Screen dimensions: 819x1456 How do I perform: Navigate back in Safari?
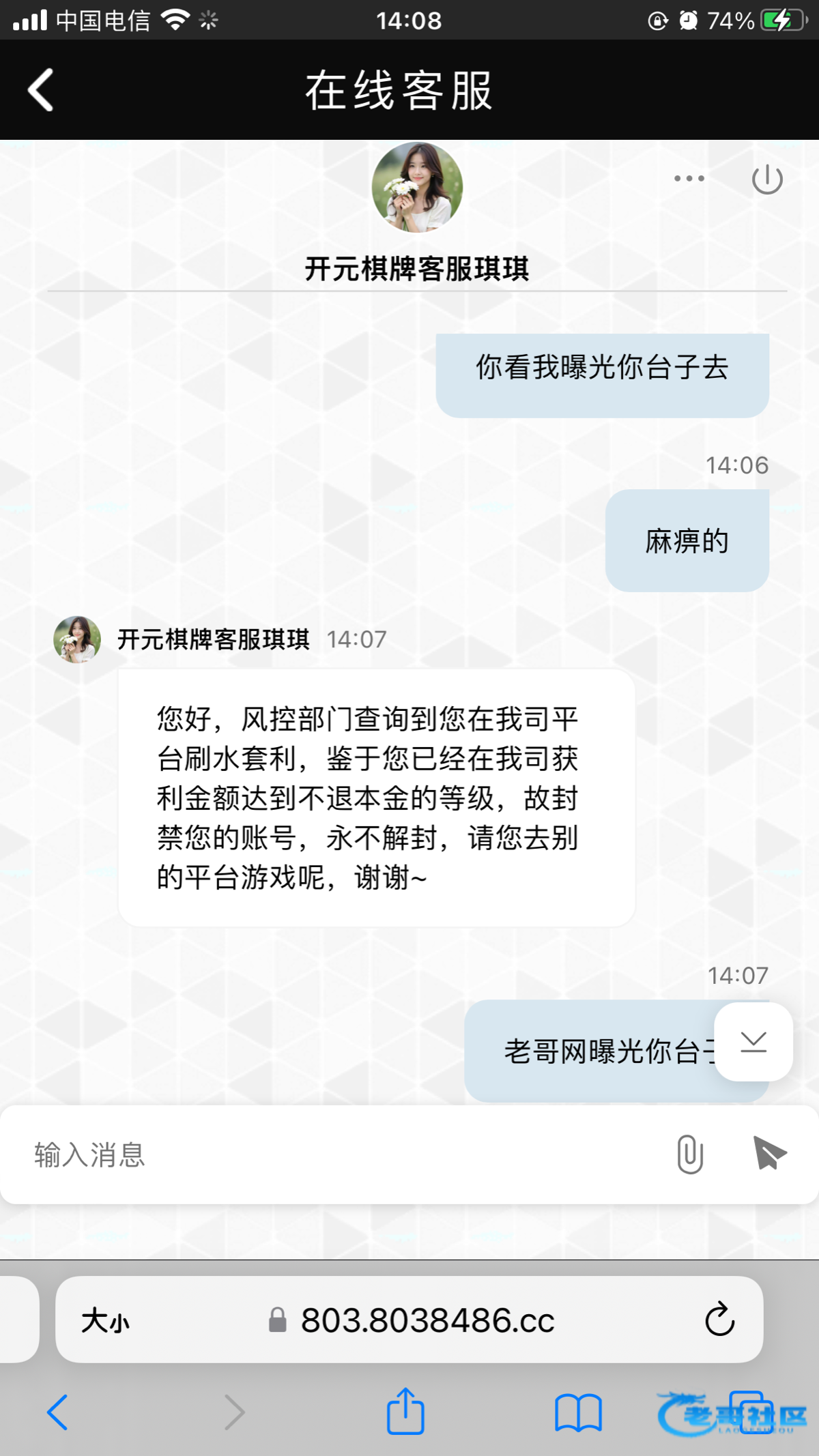coord(58,1412)
